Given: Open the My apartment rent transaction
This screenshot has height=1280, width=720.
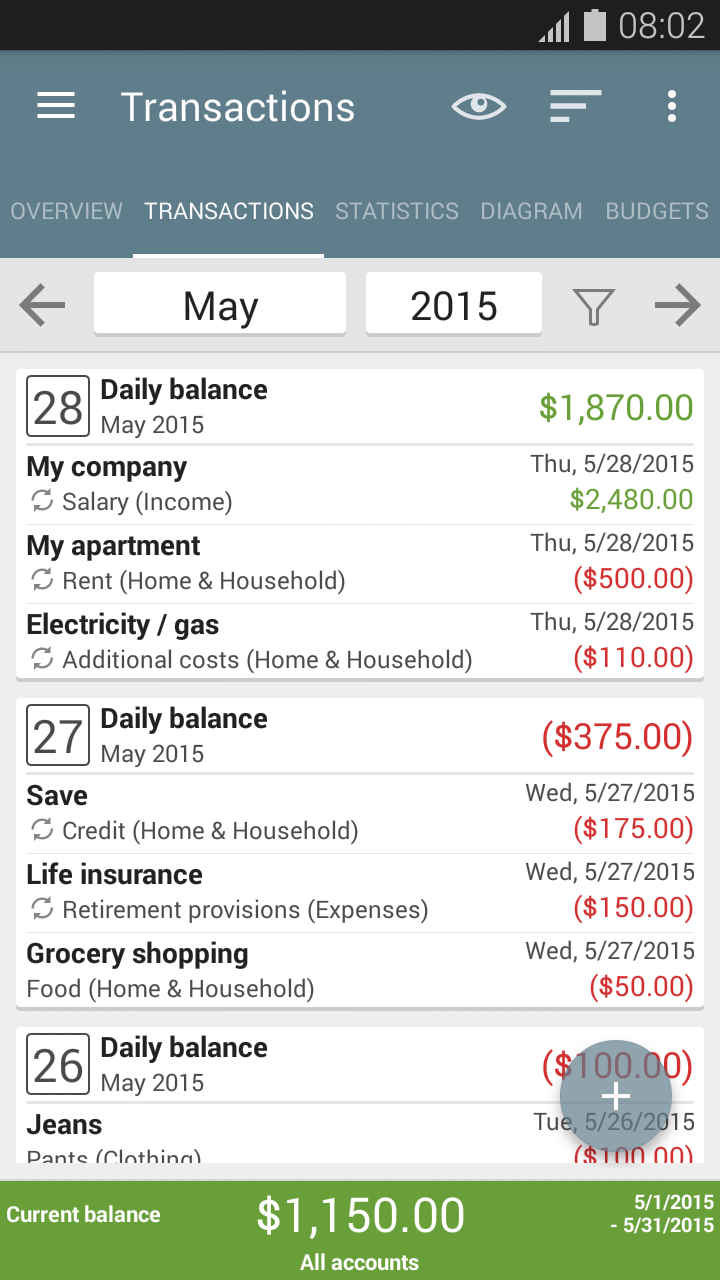Looking at the screenshot, I should click(360, 563).
